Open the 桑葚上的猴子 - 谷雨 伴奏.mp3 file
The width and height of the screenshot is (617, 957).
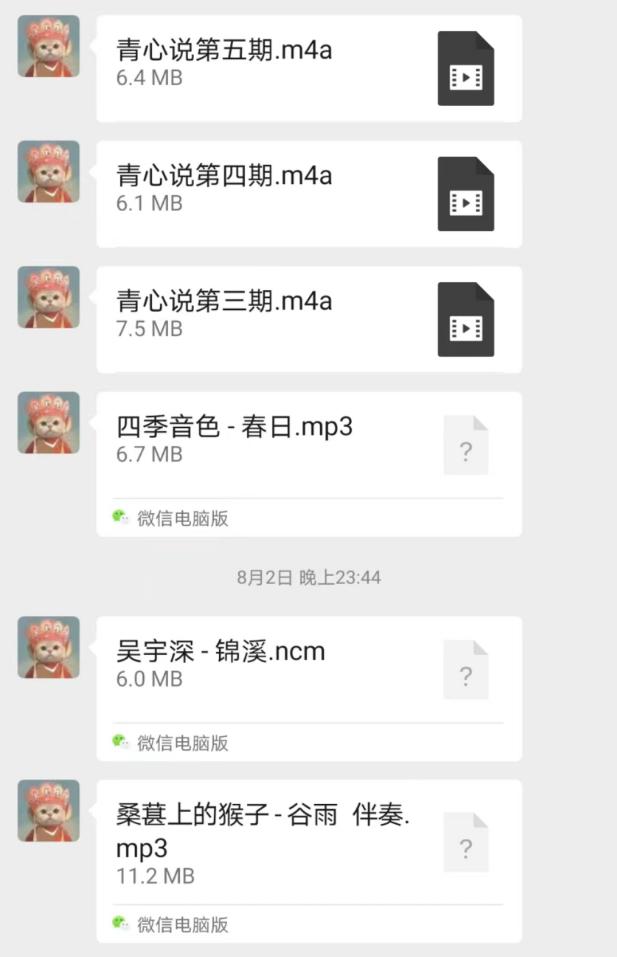click(308, 845)
